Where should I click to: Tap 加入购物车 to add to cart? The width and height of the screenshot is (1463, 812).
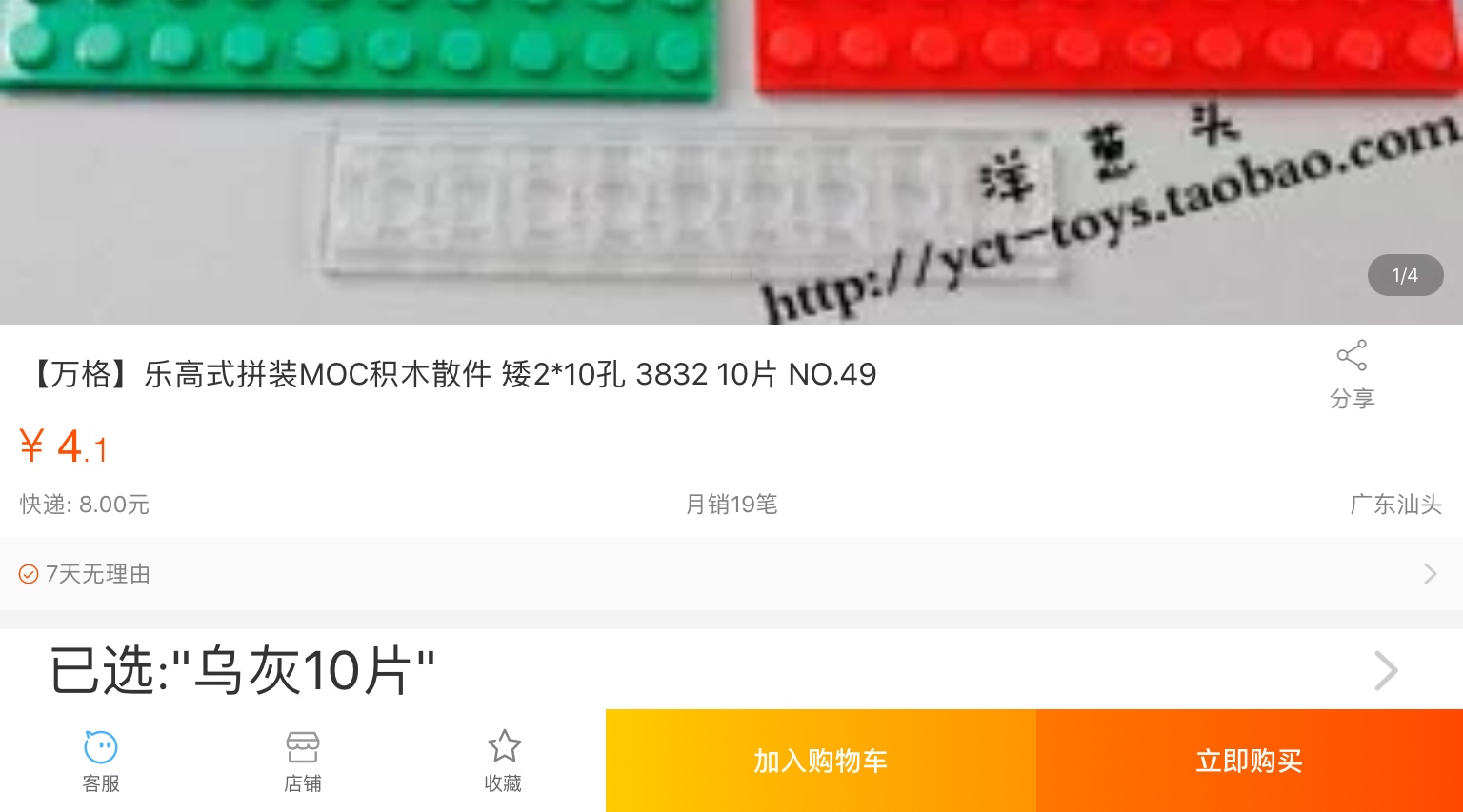tap(820, 761)
